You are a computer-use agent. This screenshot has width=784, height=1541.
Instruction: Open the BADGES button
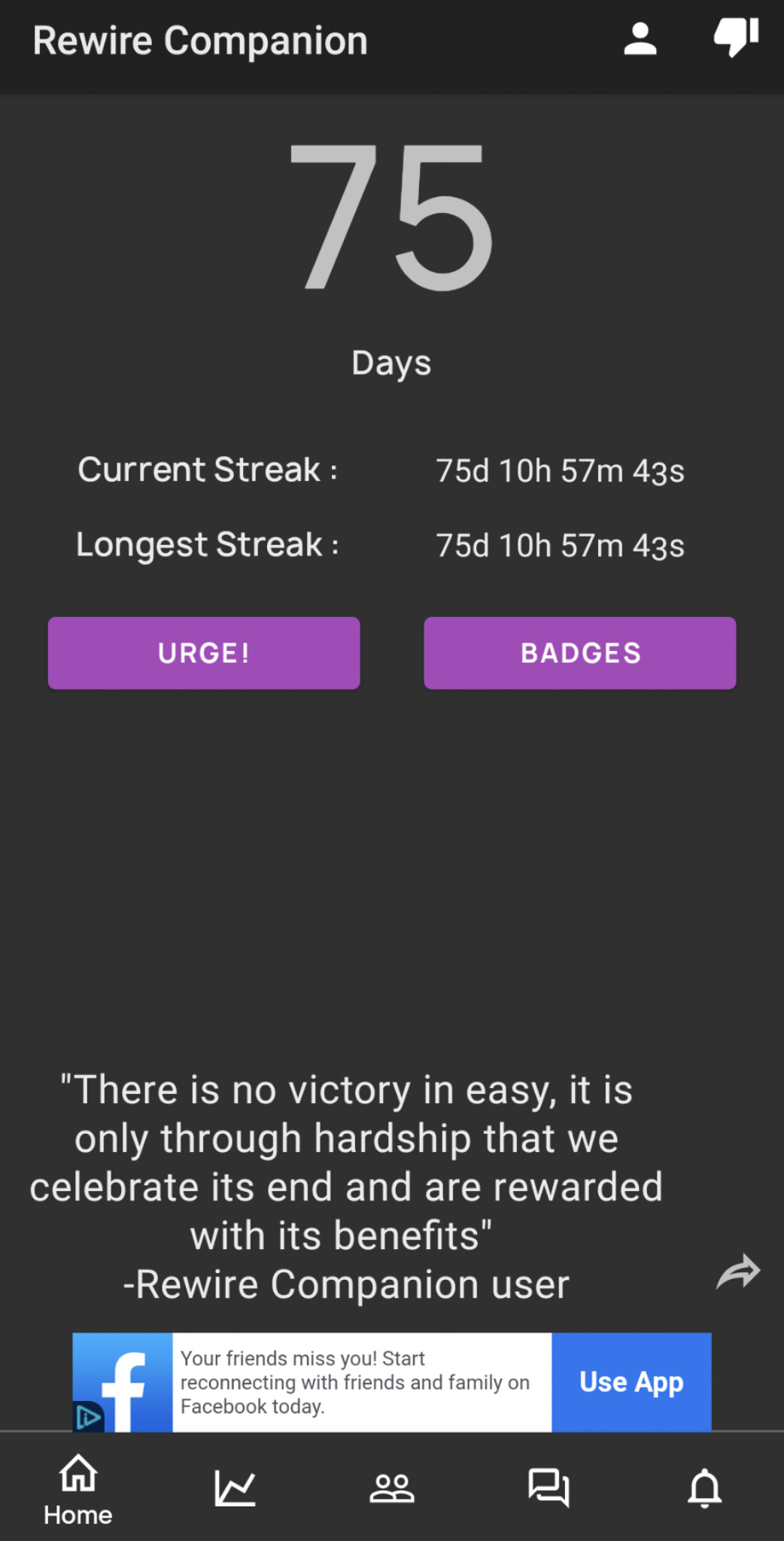[580, 653]
